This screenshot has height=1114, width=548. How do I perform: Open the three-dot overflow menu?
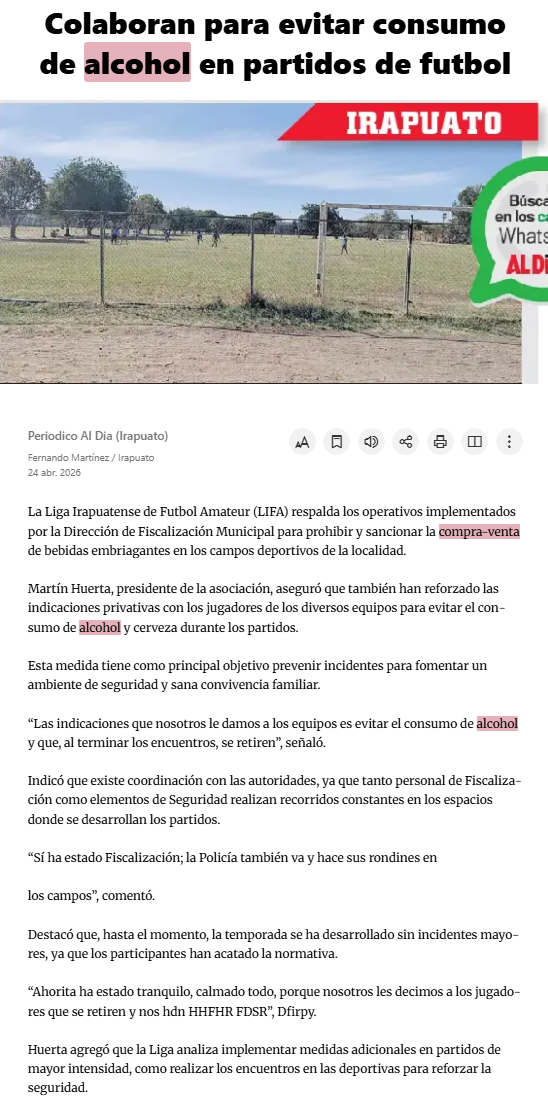click(509, 442)
